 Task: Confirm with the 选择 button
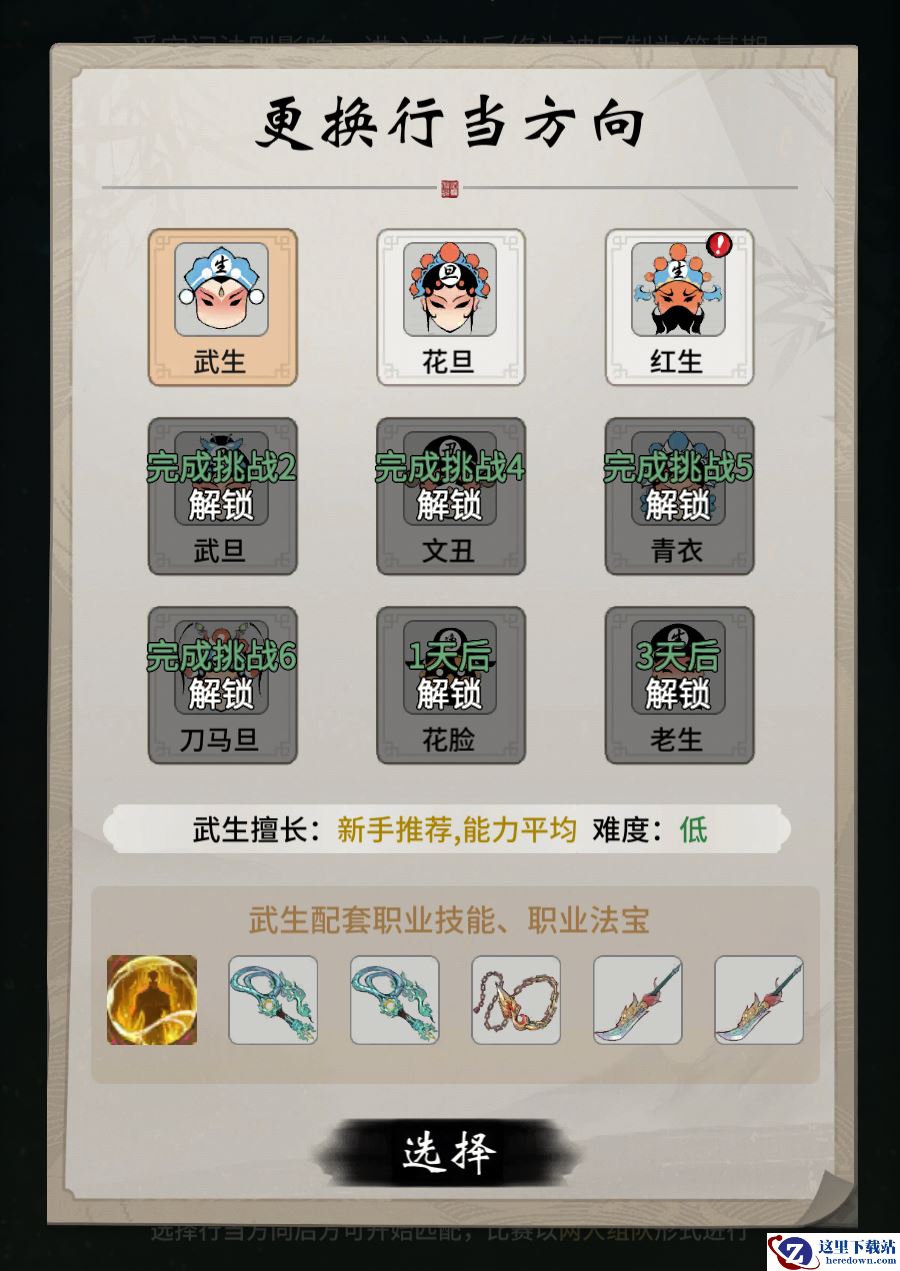pyautogui.click(x=450, y=1153)
